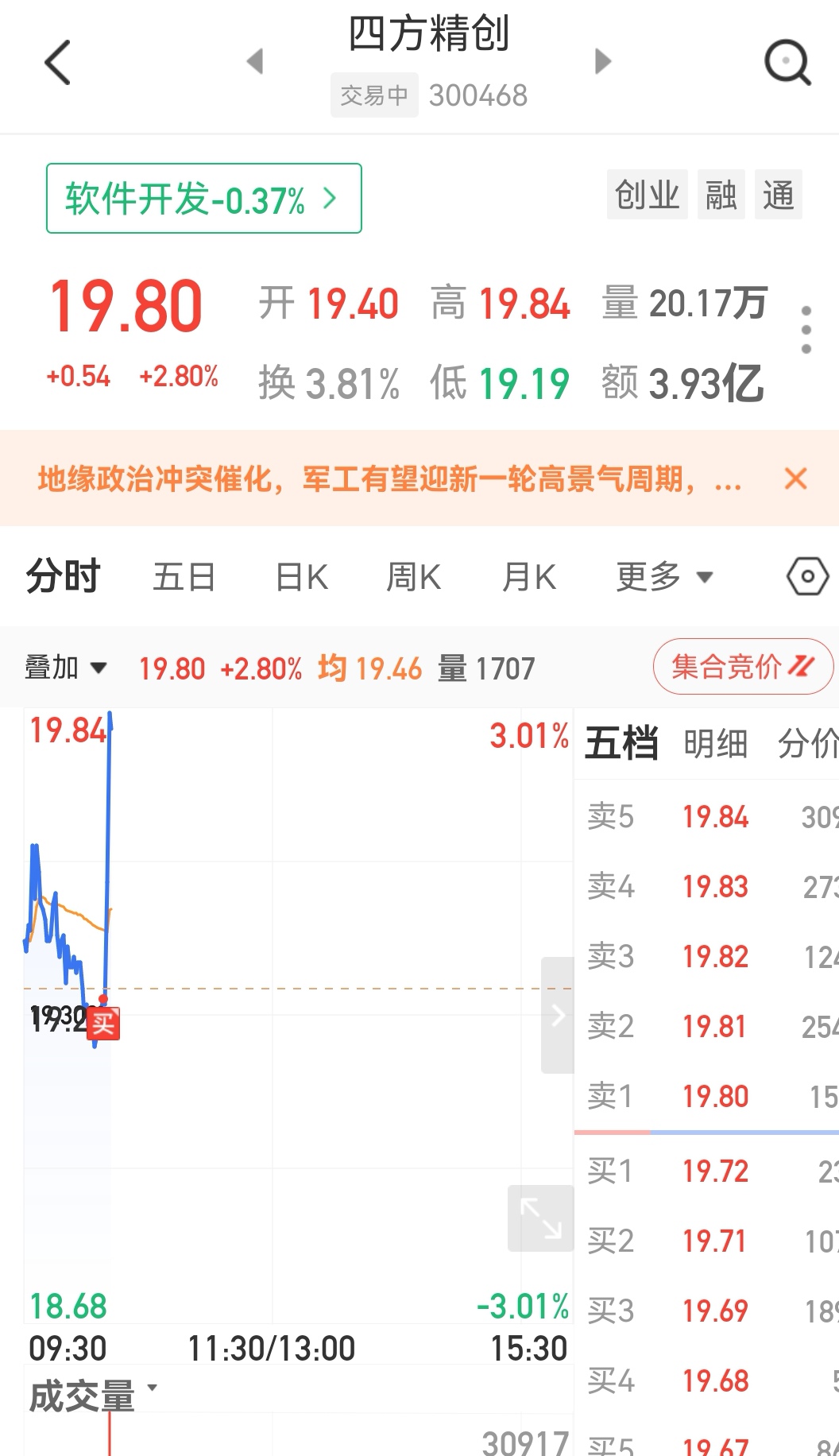Open the 叠加 overlay dropdown
This screenshot has height=1456, width=839.
point(65,668)
